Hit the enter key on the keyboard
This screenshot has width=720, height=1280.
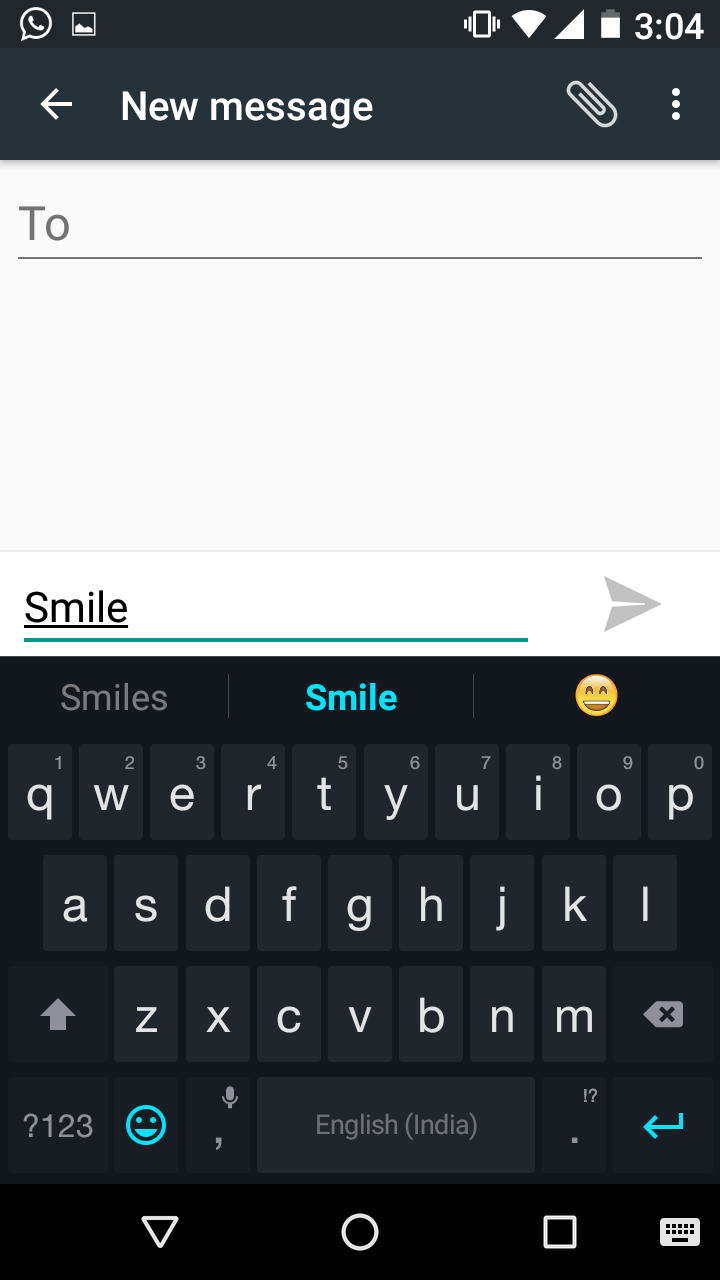(x=663, y=1125)
